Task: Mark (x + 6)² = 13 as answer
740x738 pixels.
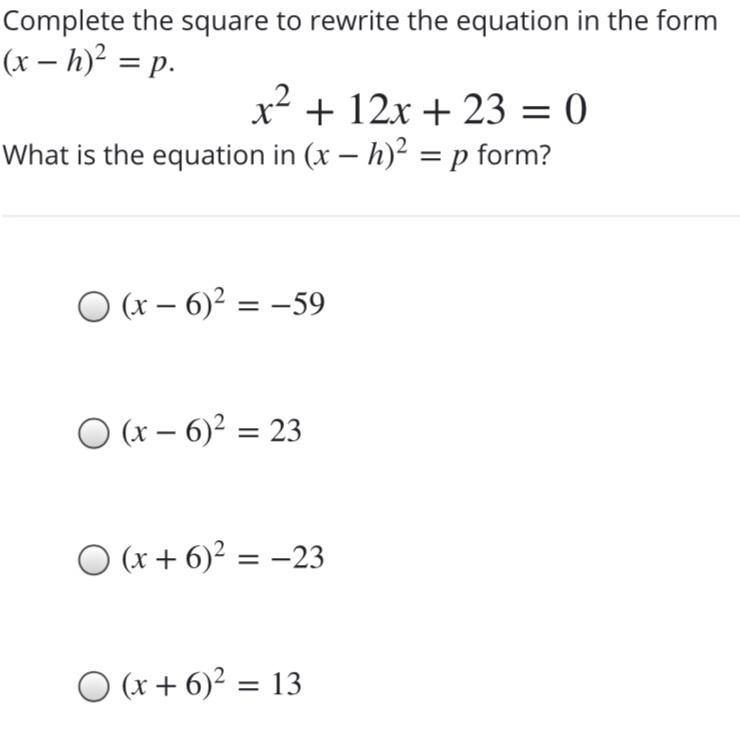Action: point(93,686)
